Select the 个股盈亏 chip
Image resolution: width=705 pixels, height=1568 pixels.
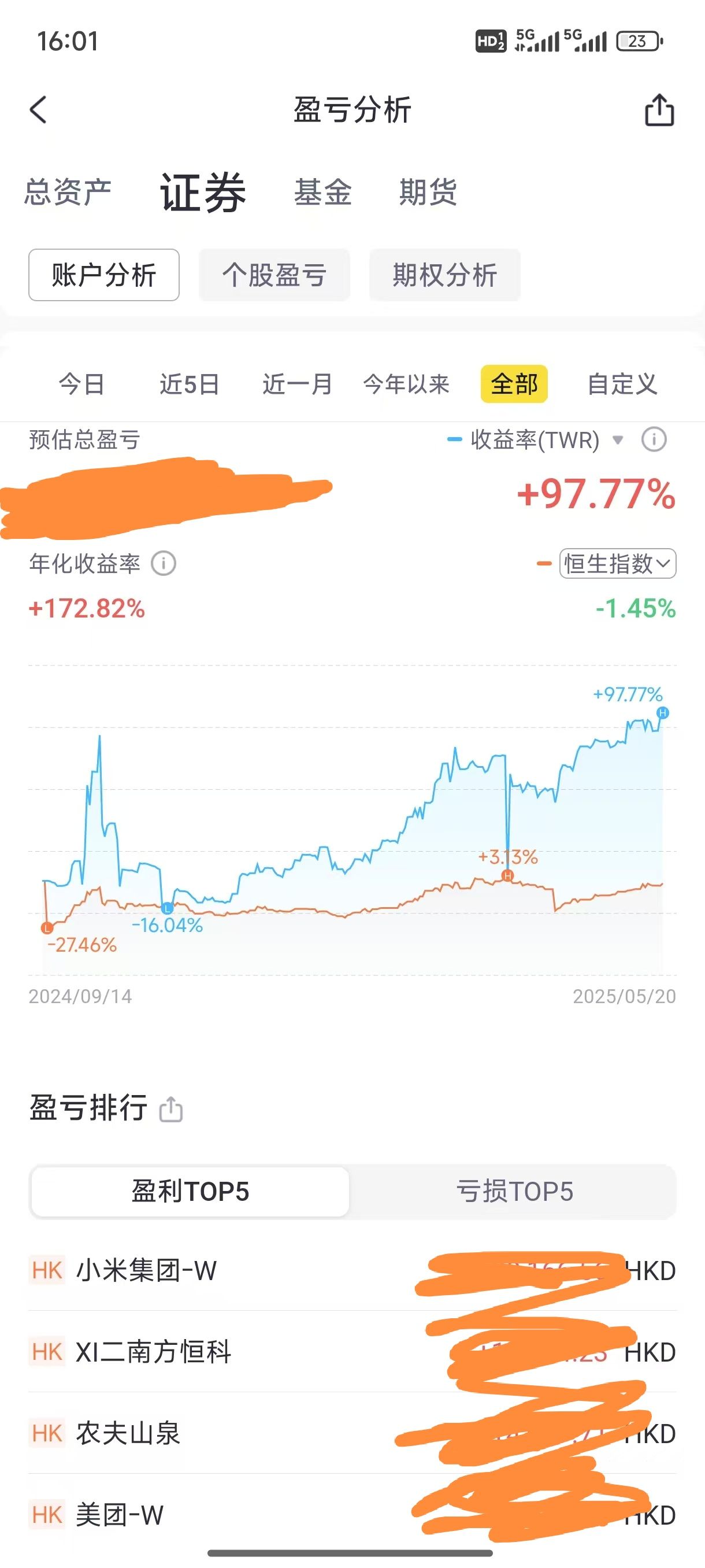click(274, 275)
